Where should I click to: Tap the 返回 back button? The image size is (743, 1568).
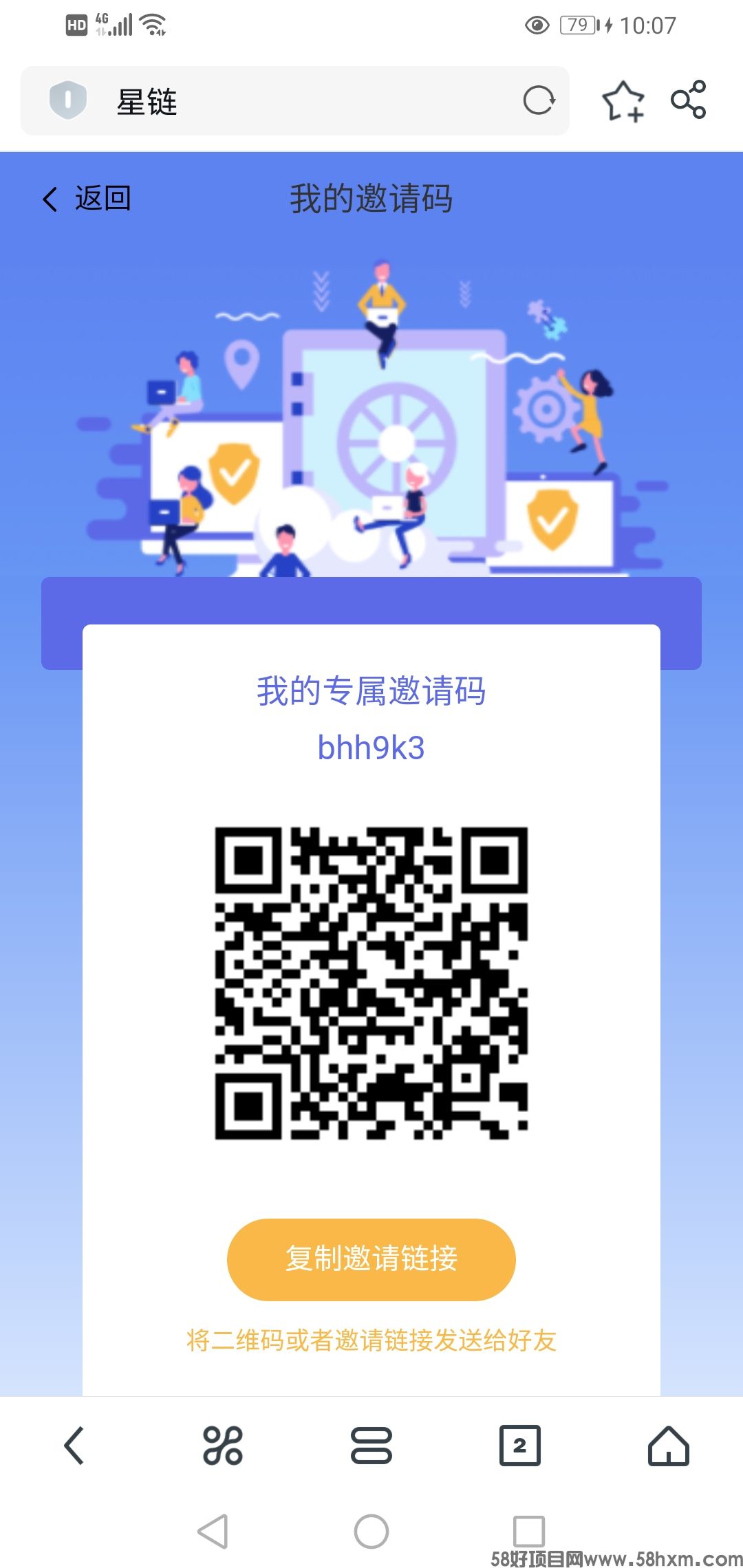coord(87,199)
